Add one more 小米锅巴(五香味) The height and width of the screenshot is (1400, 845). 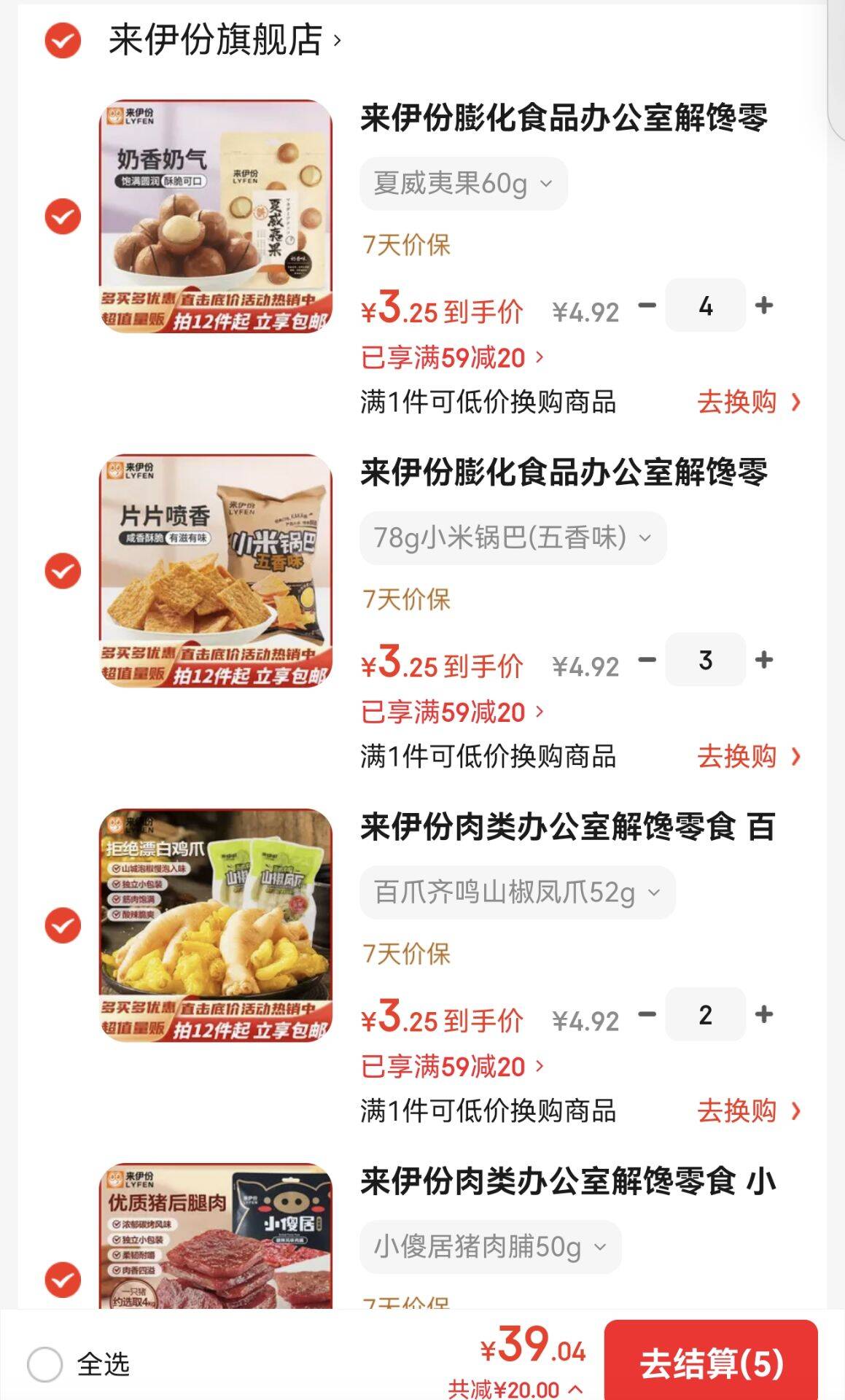(764, 660)
